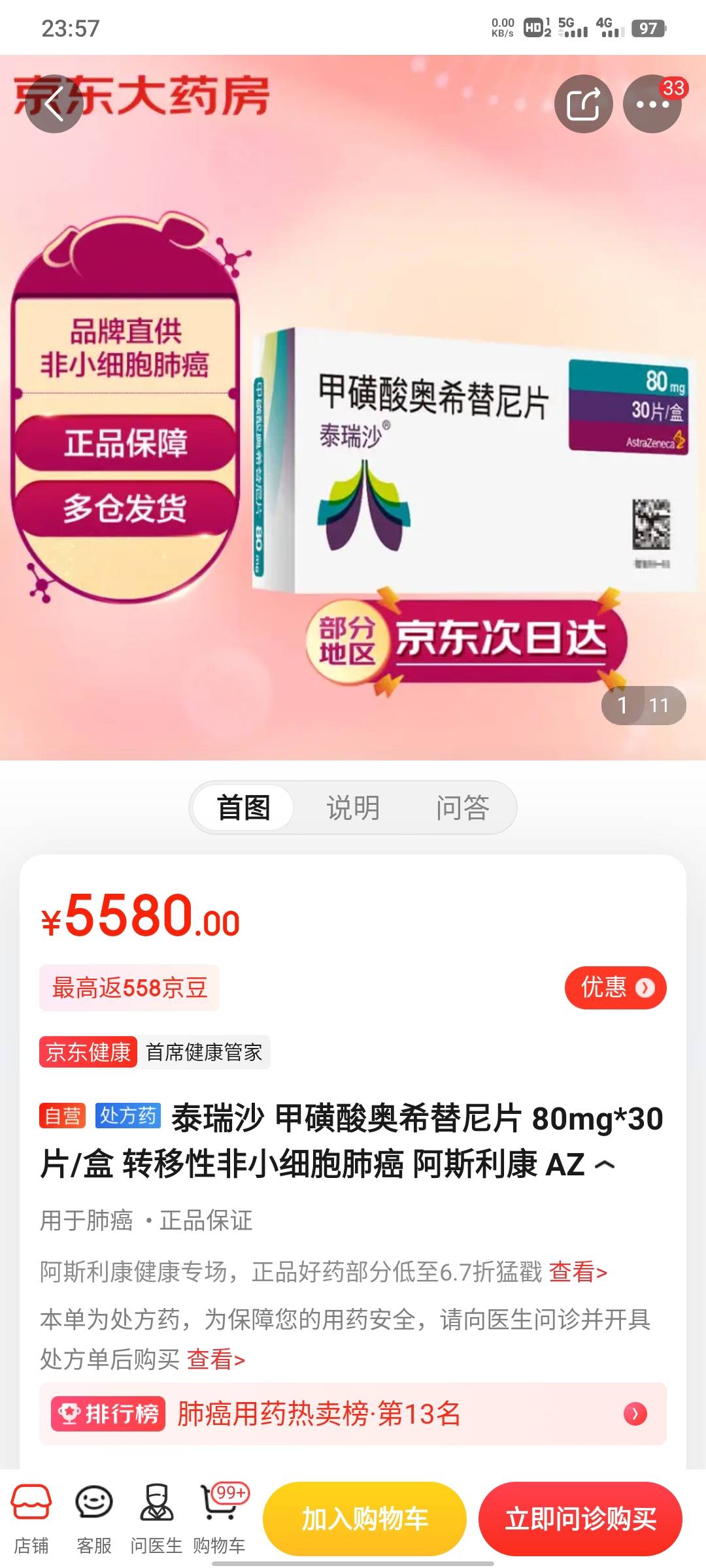
Task: Switch to the 说明 tab
Action: click(353, 807)
